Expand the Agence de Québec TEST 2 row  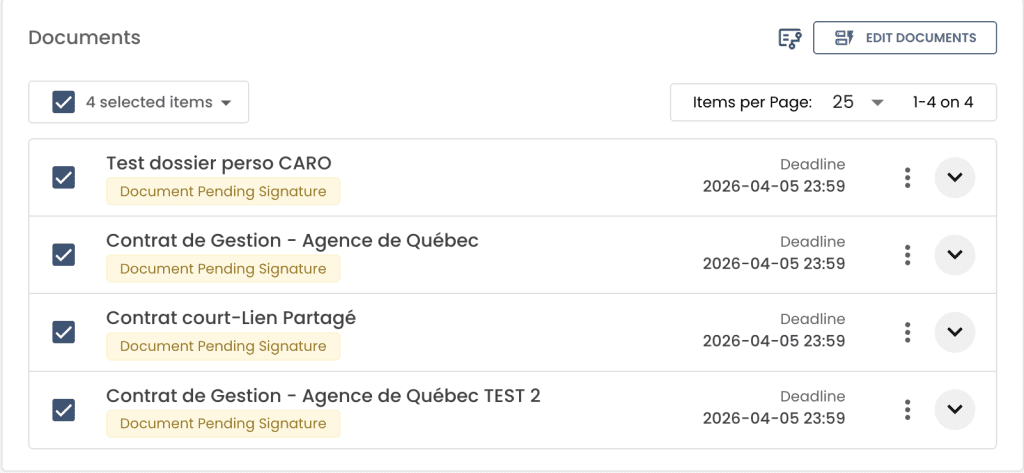click(x=954, y=409)
